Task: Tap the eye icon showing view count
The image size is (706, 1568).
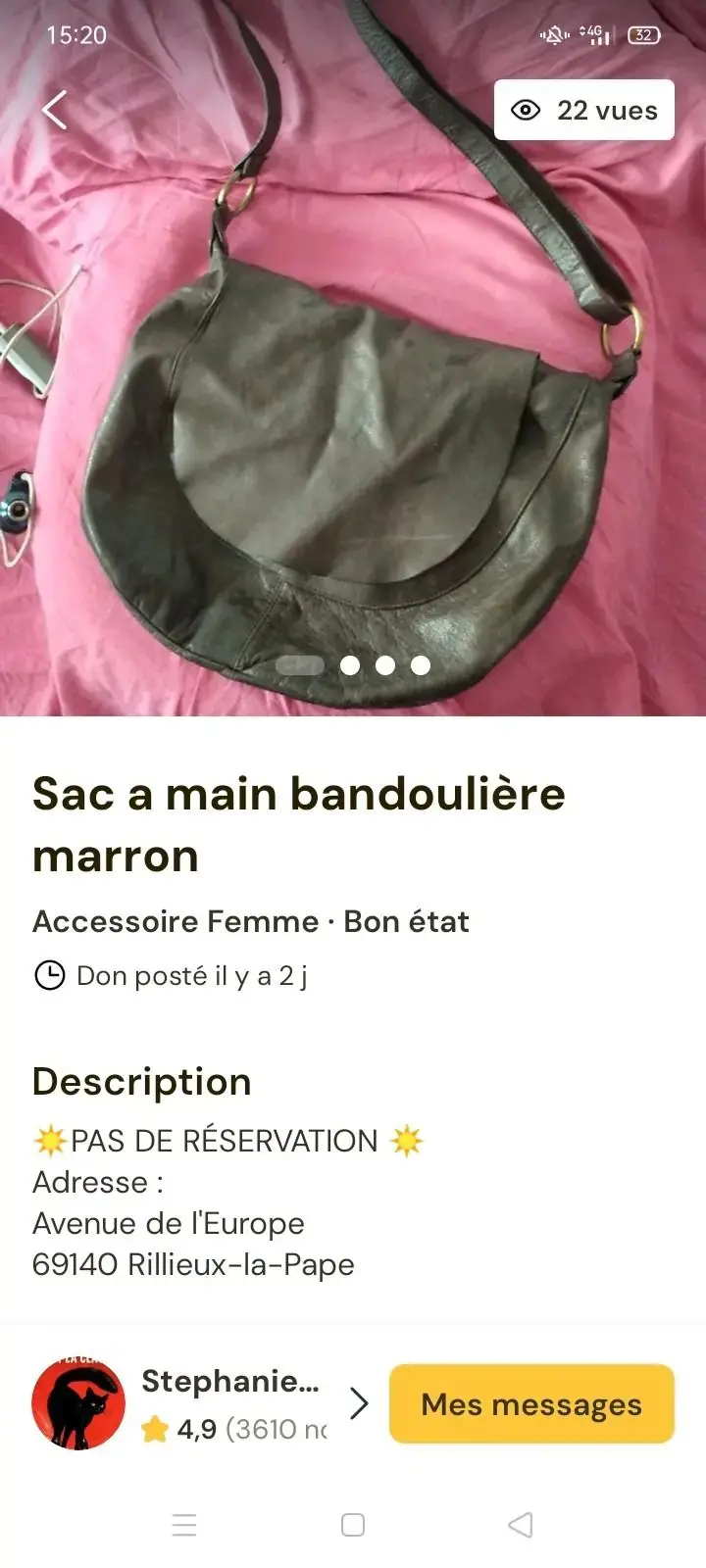Action: (x=527, y=110)
